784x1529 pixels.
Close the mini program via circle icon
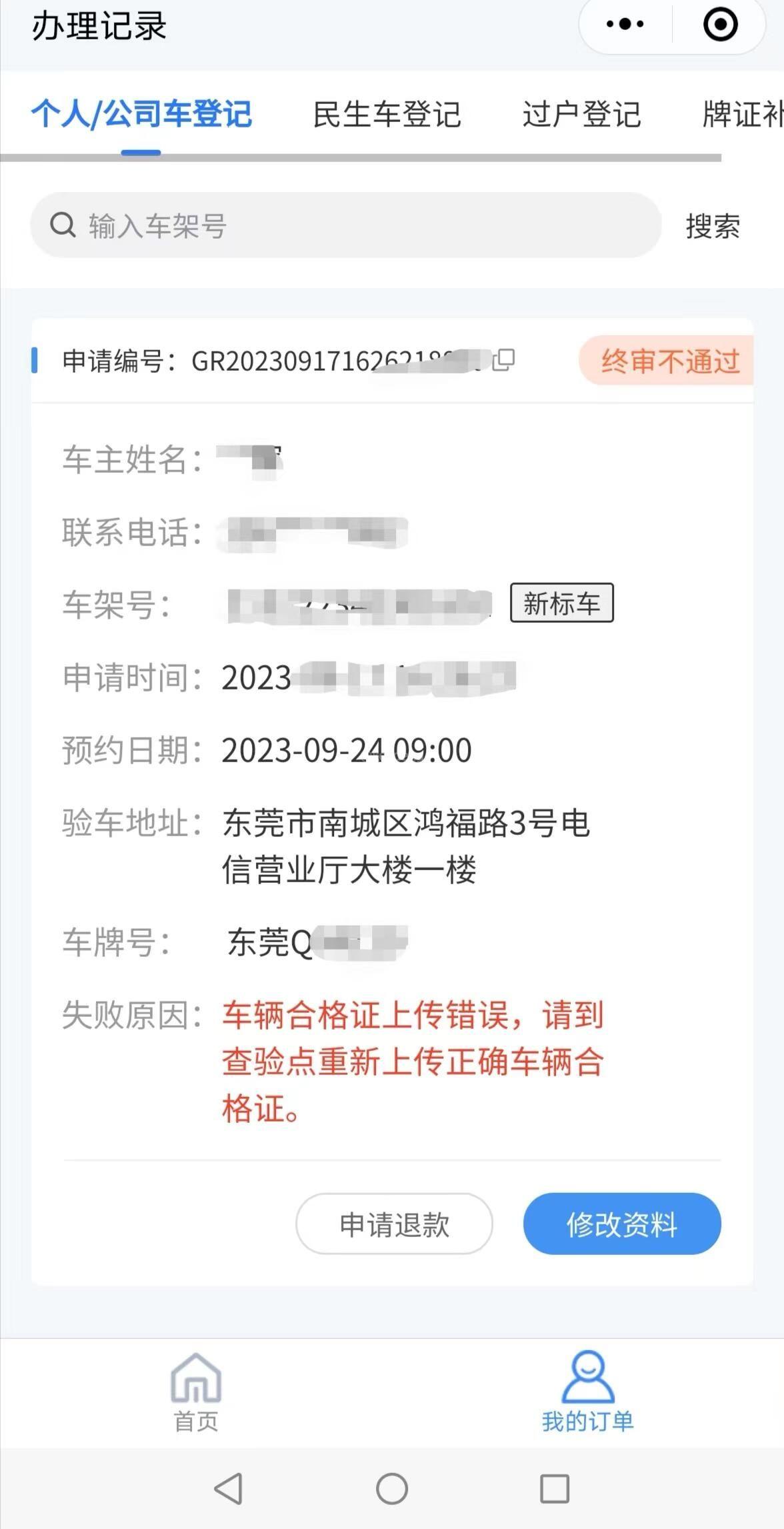721,25
